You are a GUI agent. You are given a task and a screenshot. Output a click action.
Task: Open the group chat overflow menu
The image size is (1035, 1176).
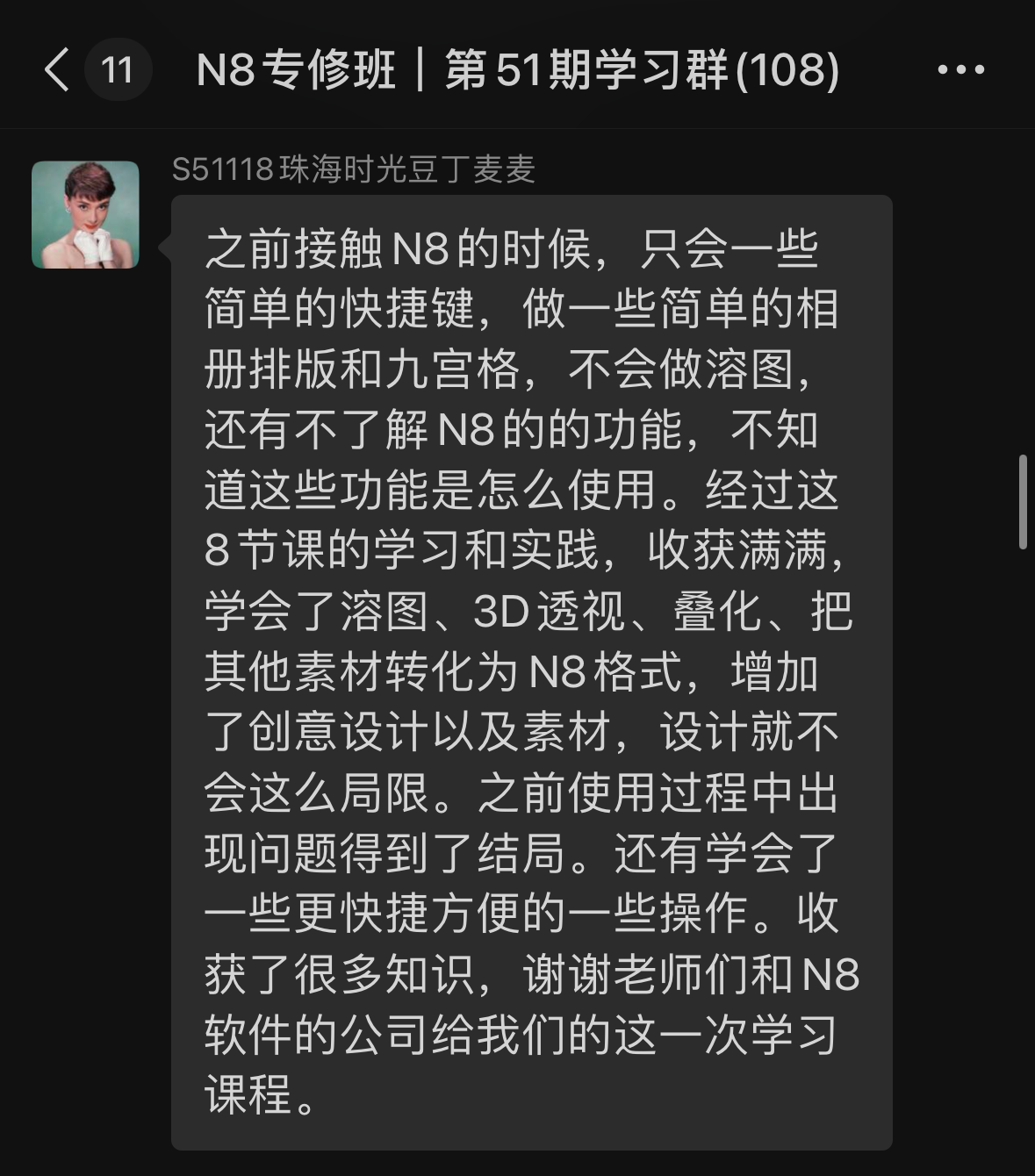click(960, 70)
